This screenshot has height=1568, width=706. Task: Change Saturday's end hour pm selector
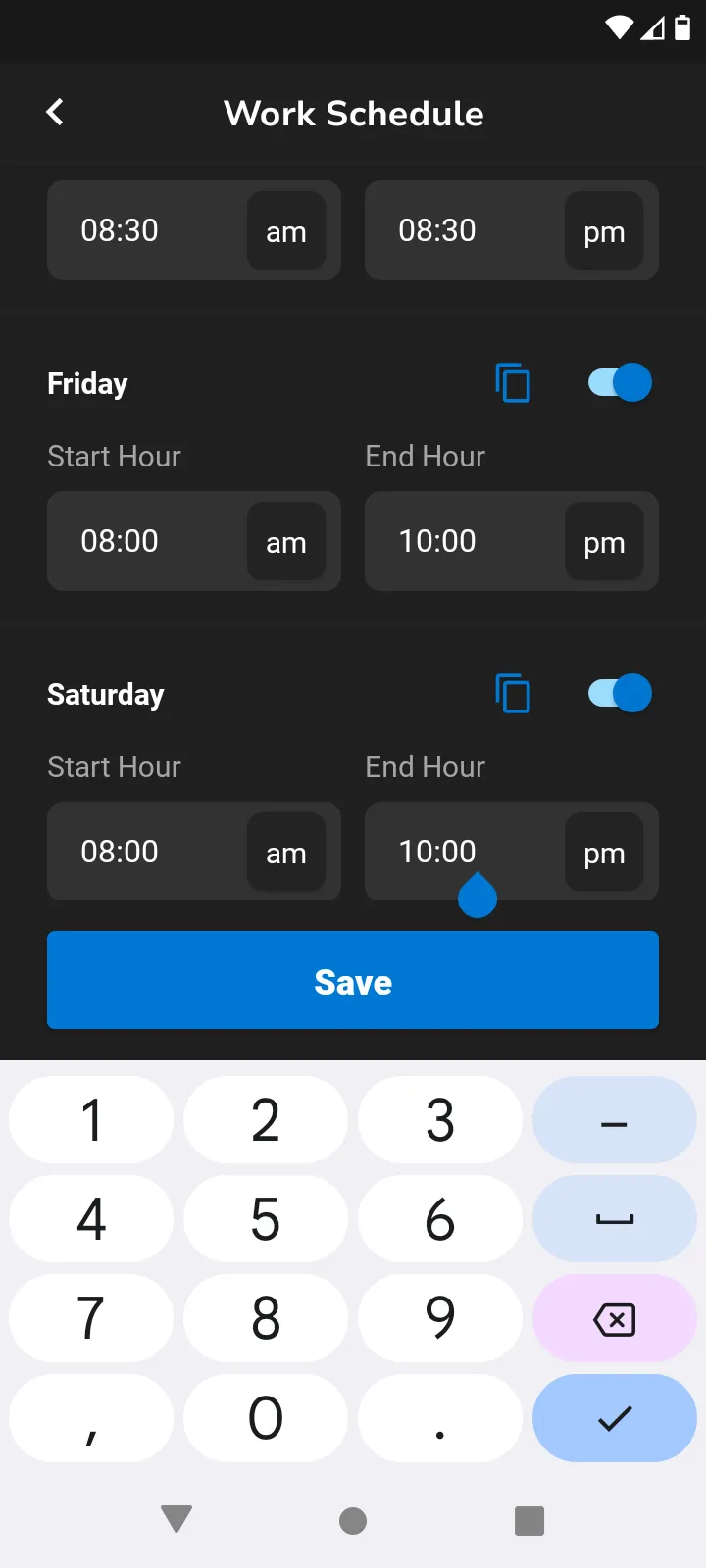point(604,853)
